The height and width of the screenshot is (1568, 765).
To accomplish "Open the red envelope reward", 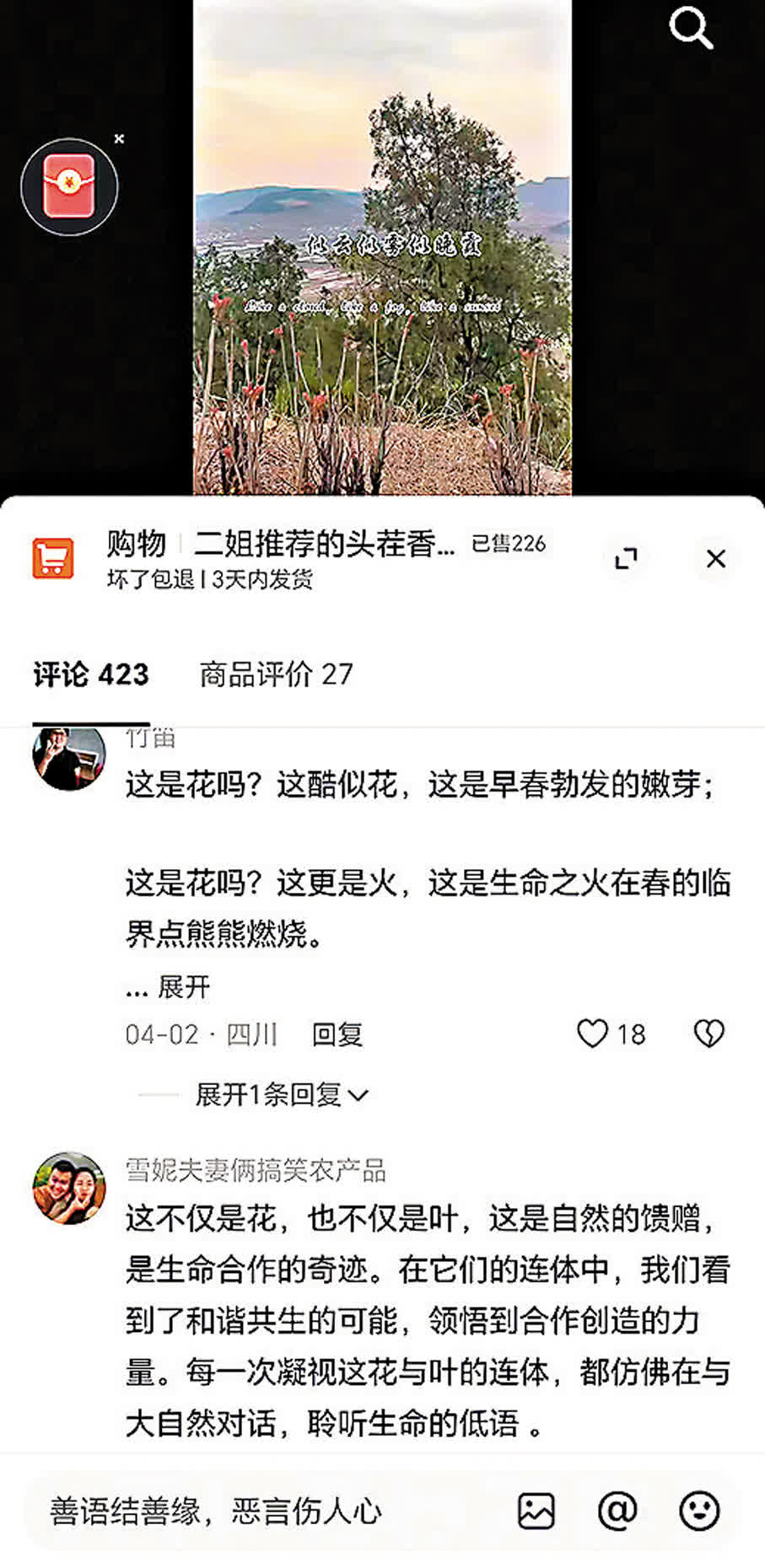I will click(69, 186).
